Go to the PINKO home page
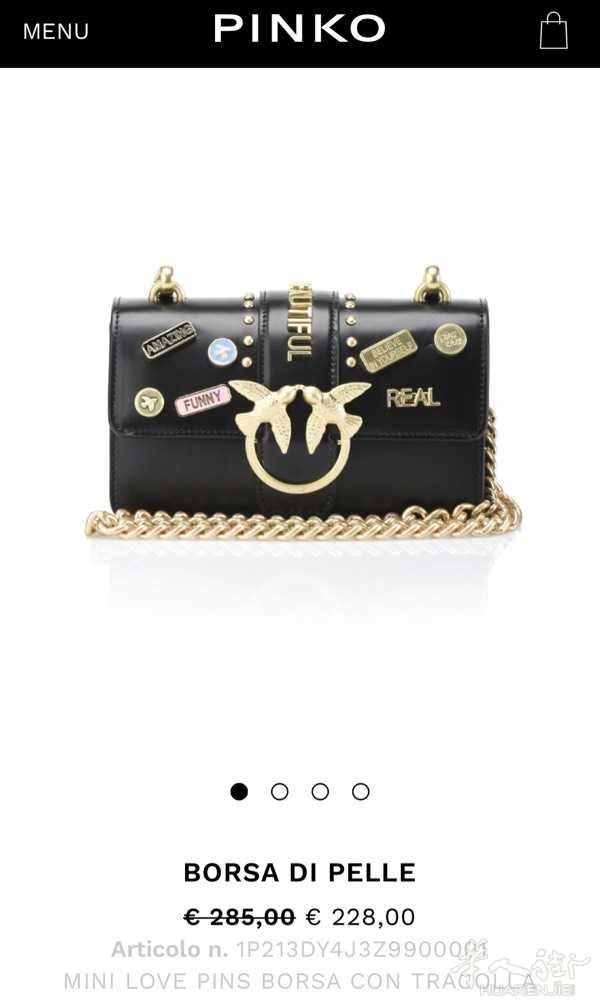600x1005 pixels. click(x=300, y=28)
